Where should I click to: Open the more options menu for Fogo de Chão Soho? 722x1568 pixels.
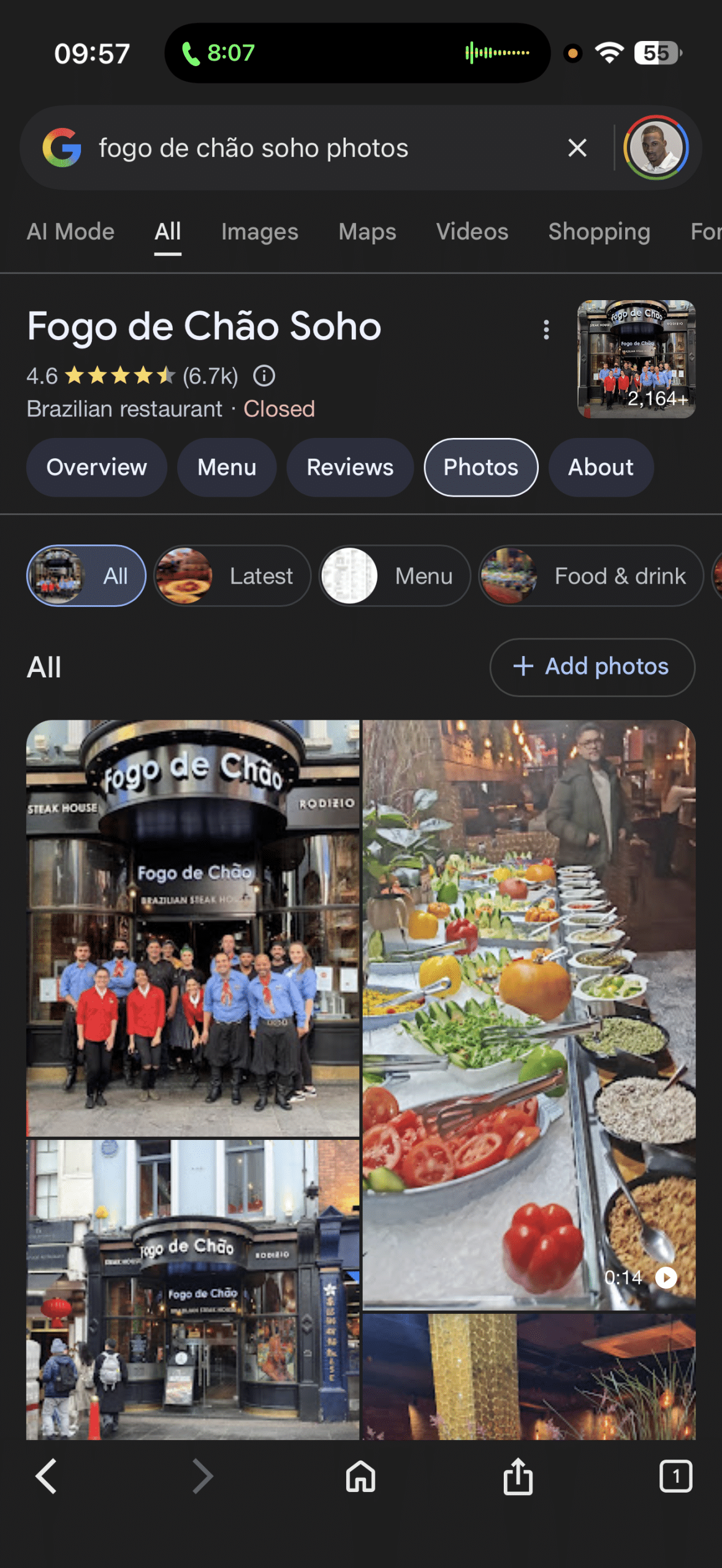(x=546, y=330)
